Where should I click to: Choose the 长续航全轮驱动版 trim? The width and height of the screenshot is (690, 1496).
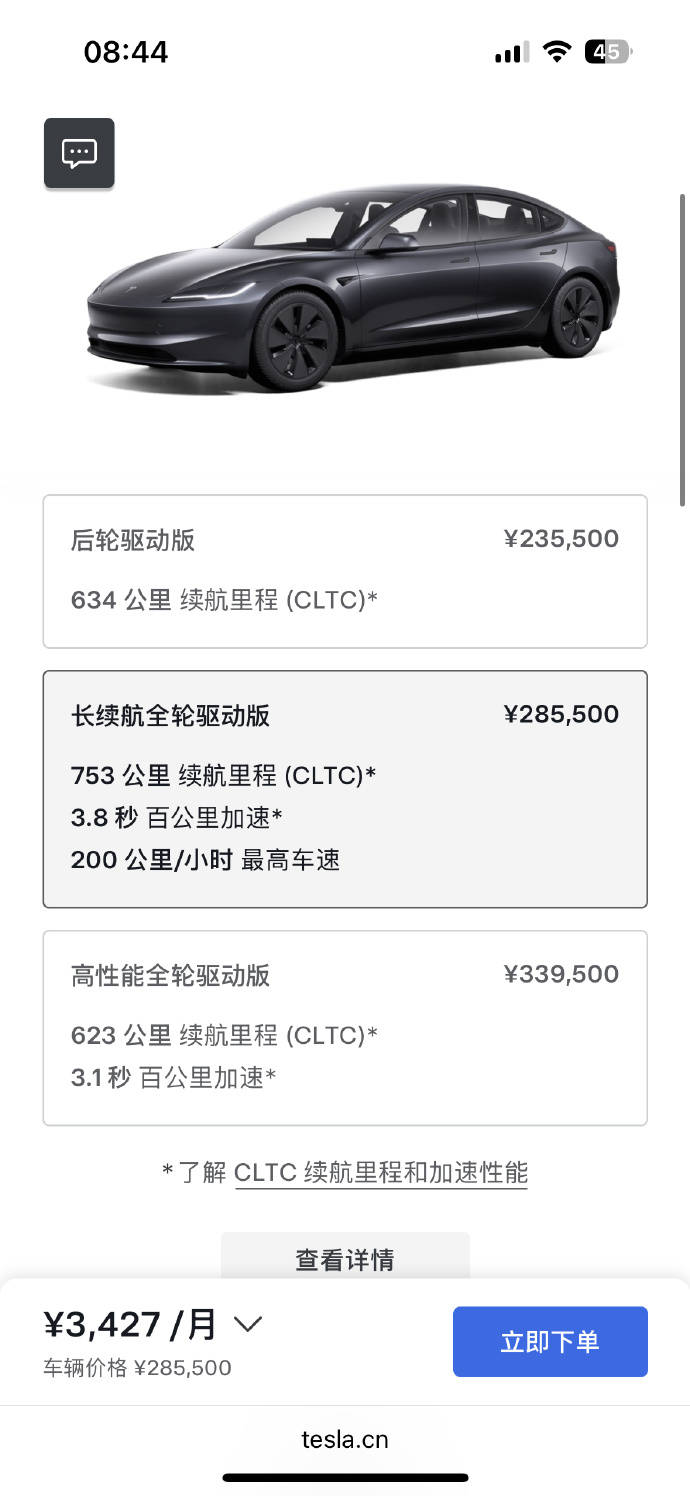point(345,789)
